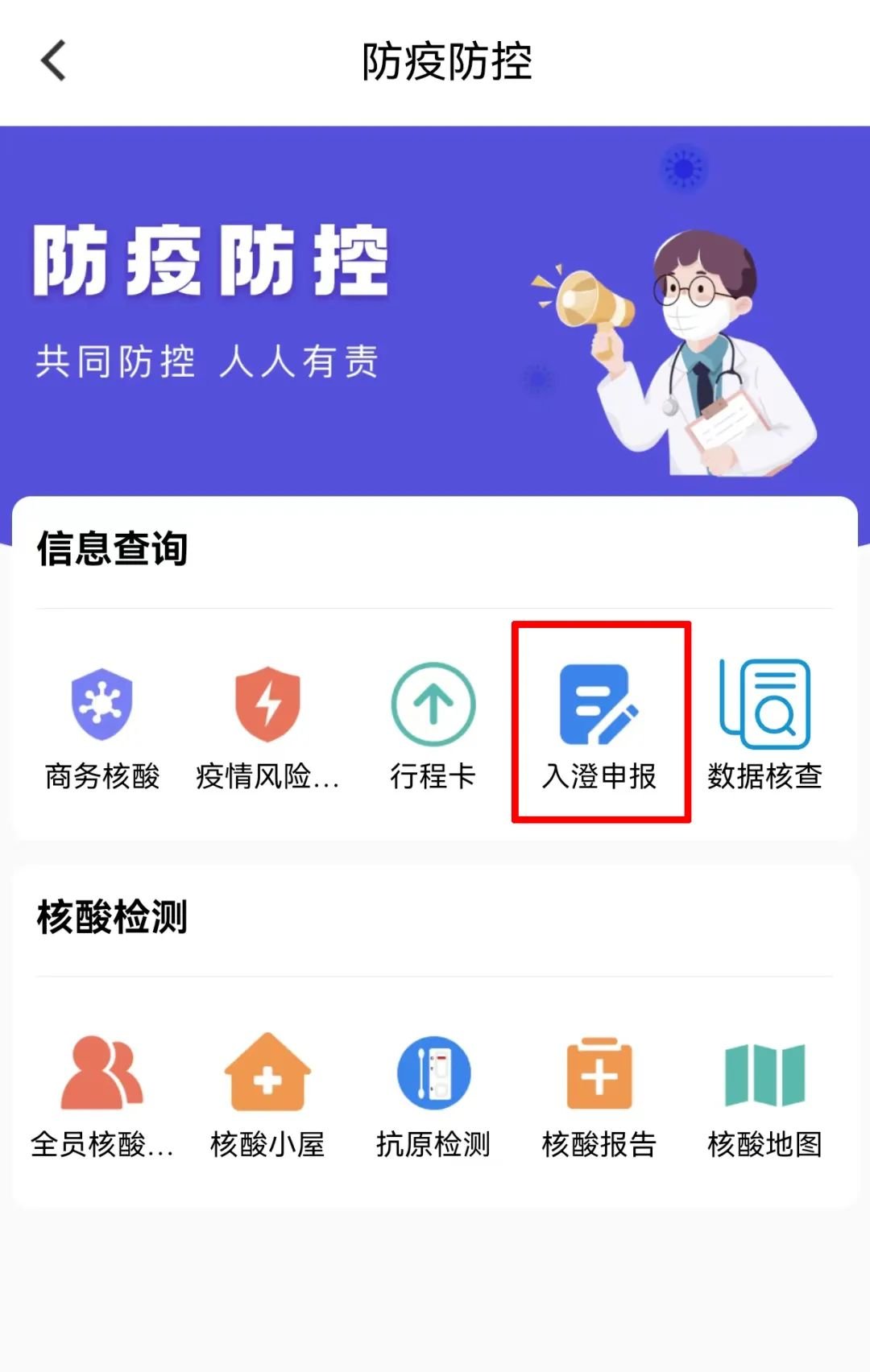This screenshot has width=870, height=1372.
Task: Open 抗原检测
Action: pos(433,1095)
